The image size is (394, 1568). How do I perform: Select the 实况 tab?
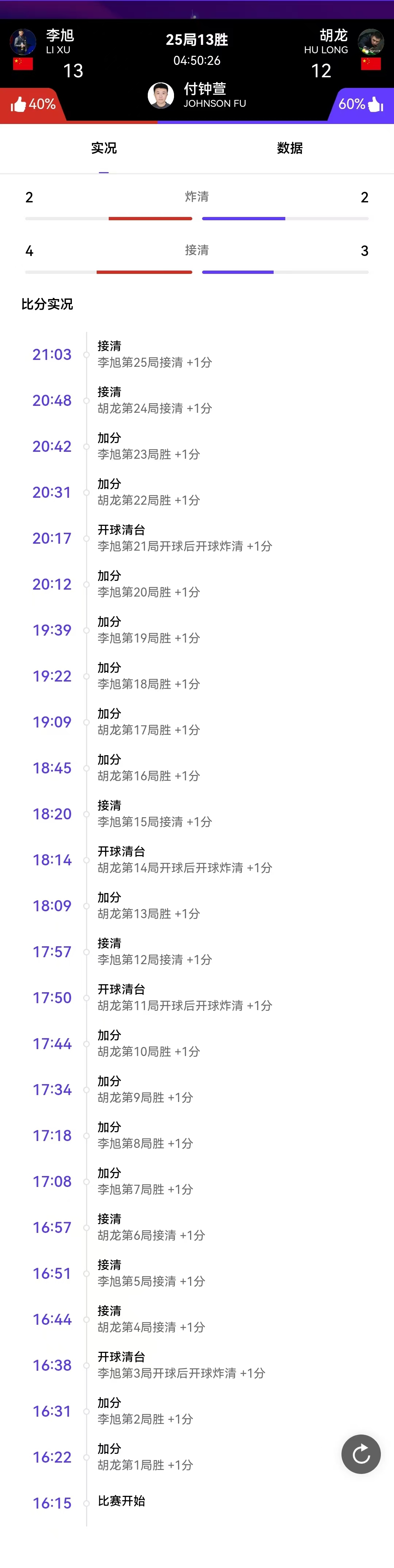(104, 148)
